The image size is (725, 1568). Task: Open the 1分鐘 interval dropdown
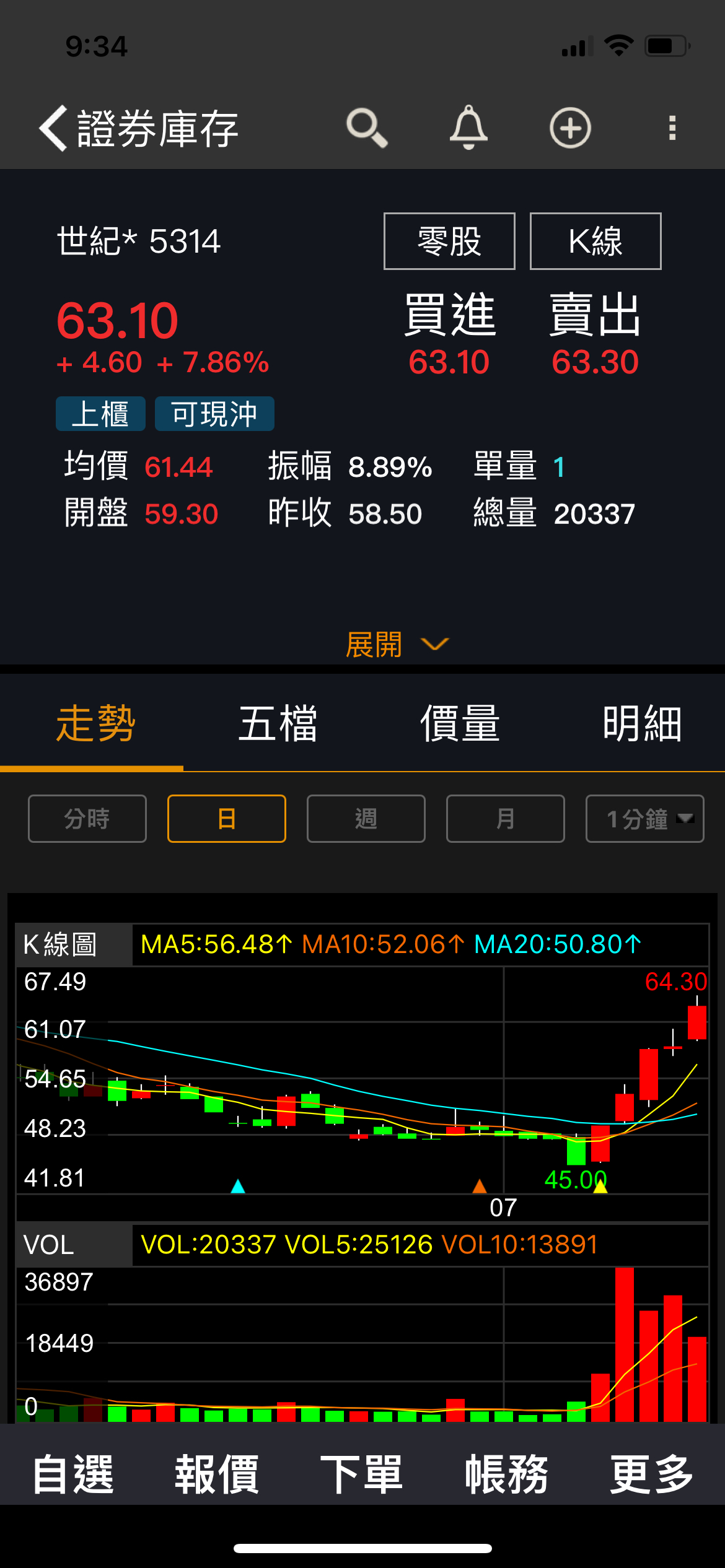coord(645,819)
